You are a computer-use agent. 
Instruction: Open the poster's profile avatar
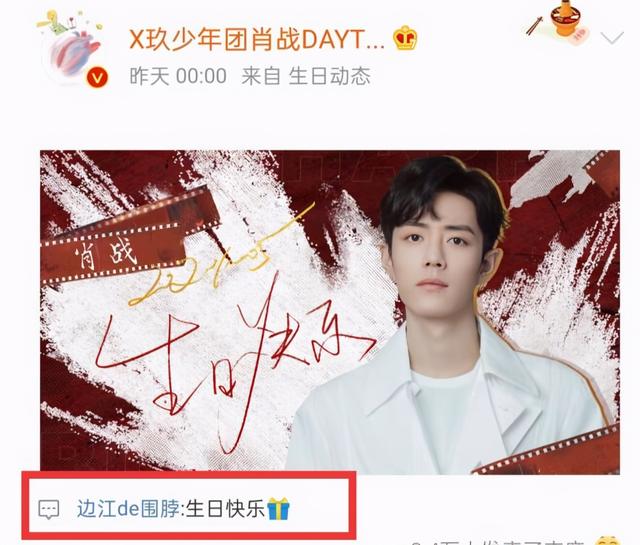72,50
